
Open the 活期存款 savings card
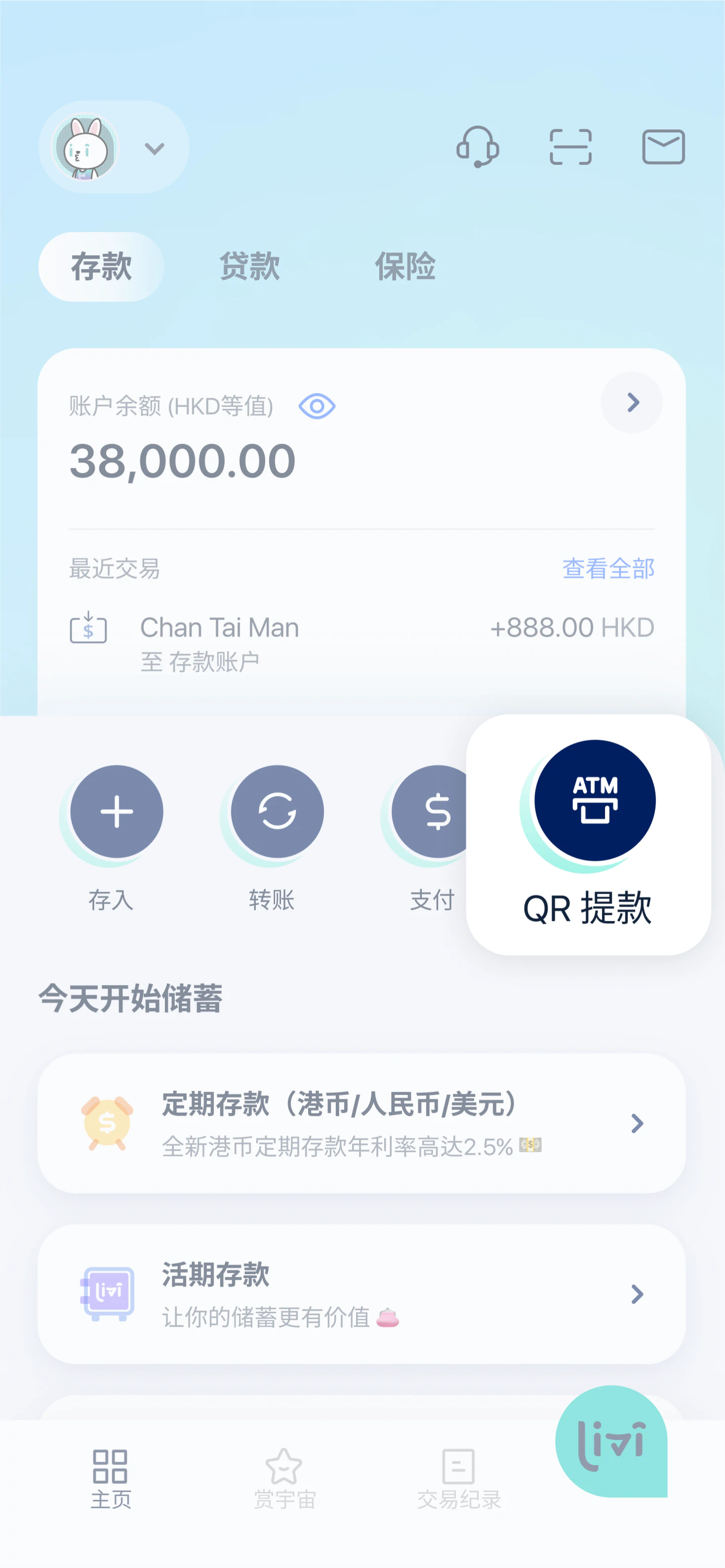point(361,1294)
